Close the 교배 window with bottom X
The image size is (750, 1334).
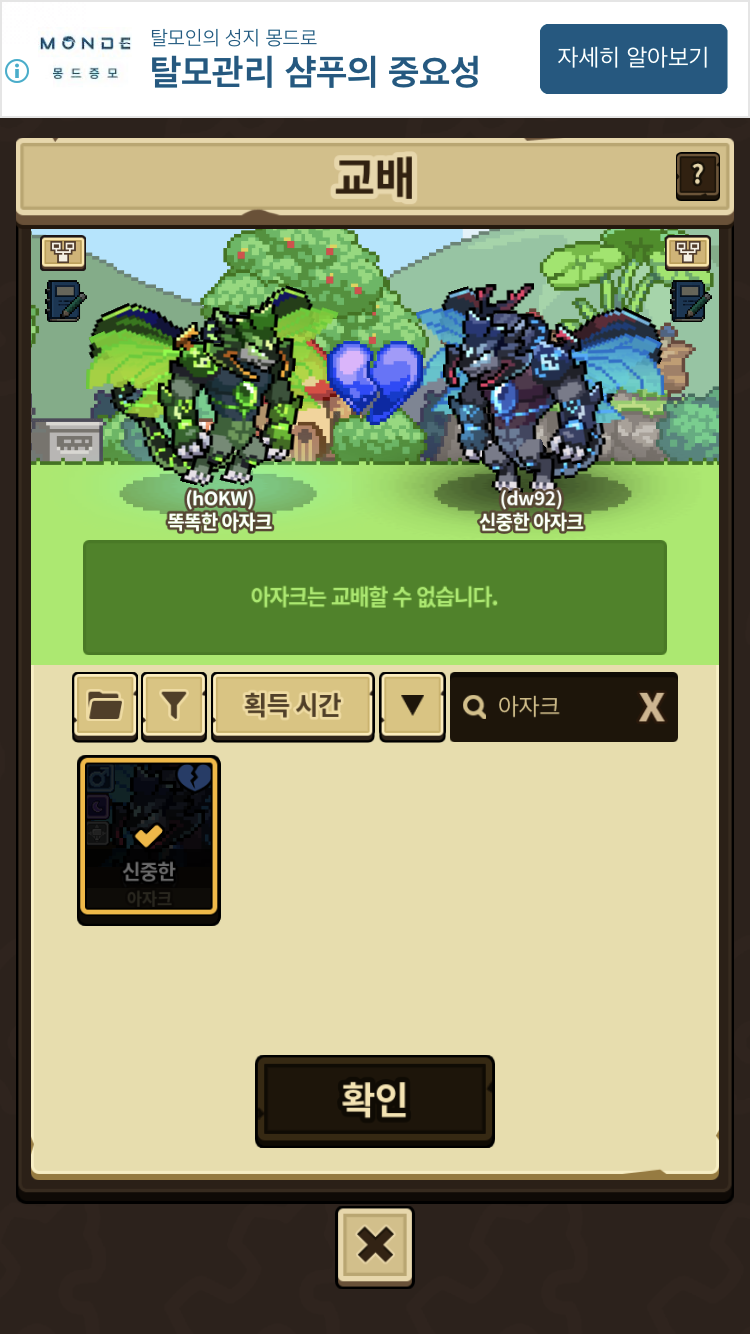(375, 1246)
